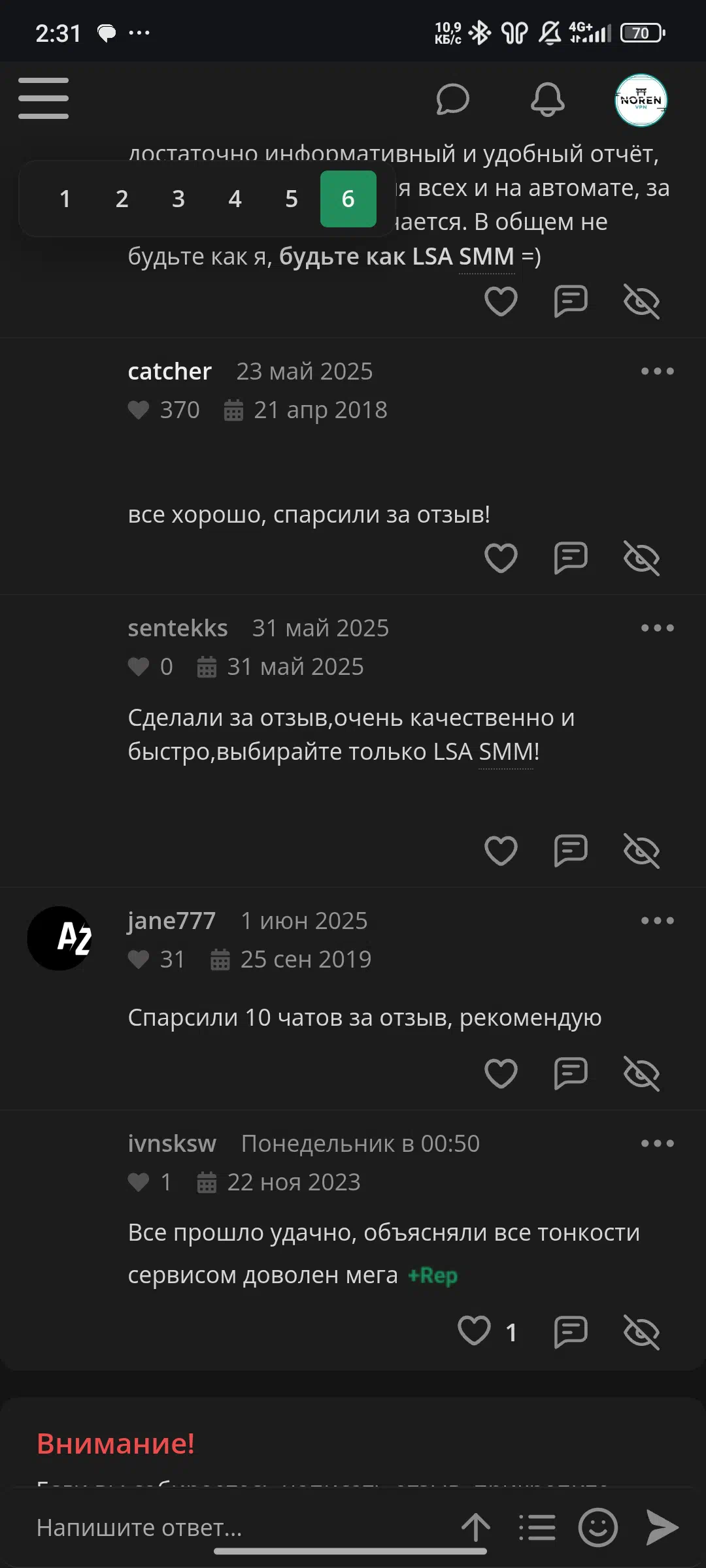Hide jane777's post with crossed-eye icon
Viewport: 706px width, 1568px height.
tap(641, 1073)
